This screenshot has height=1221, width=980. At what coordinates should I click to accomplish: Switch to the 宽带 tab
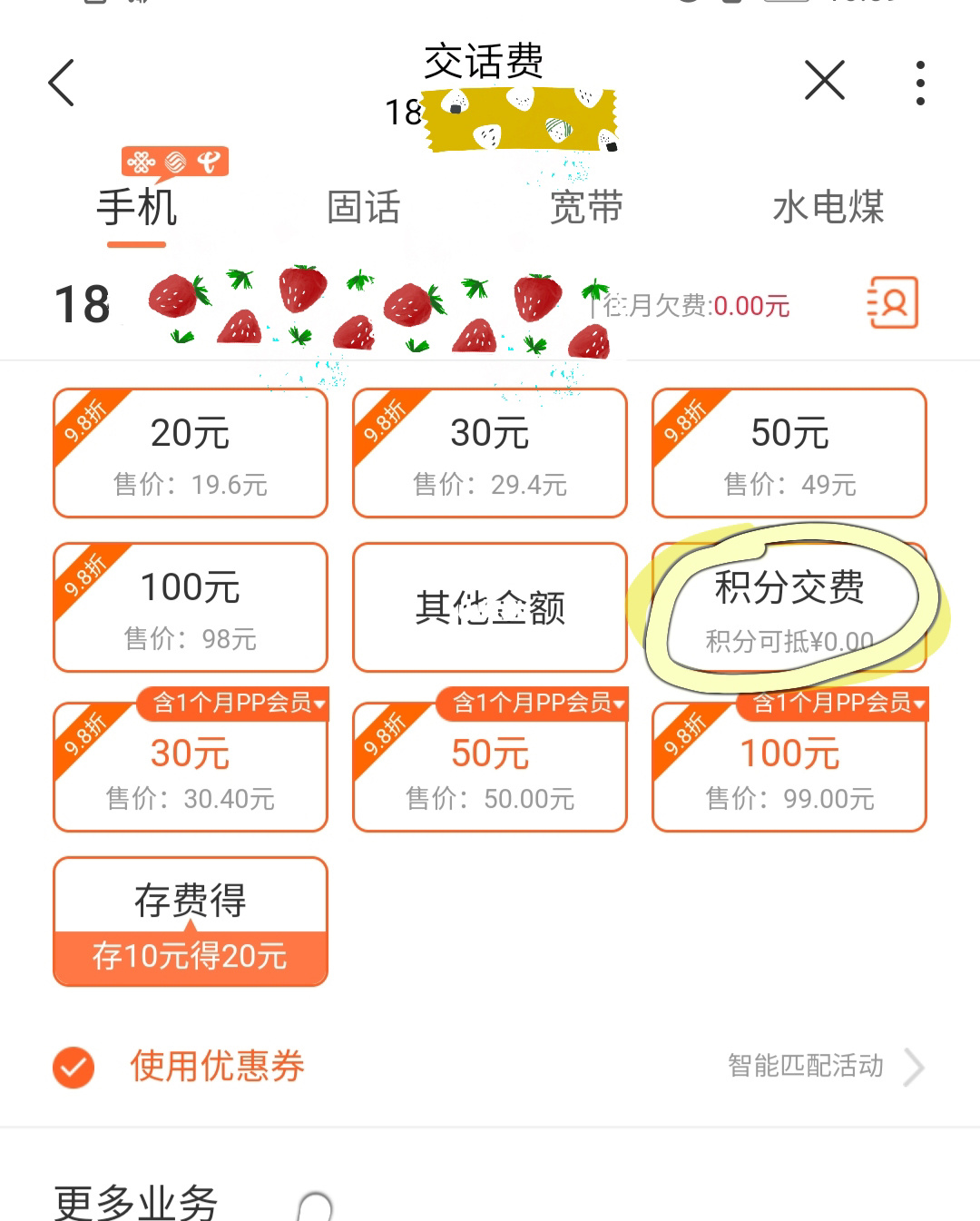[586, 207]
